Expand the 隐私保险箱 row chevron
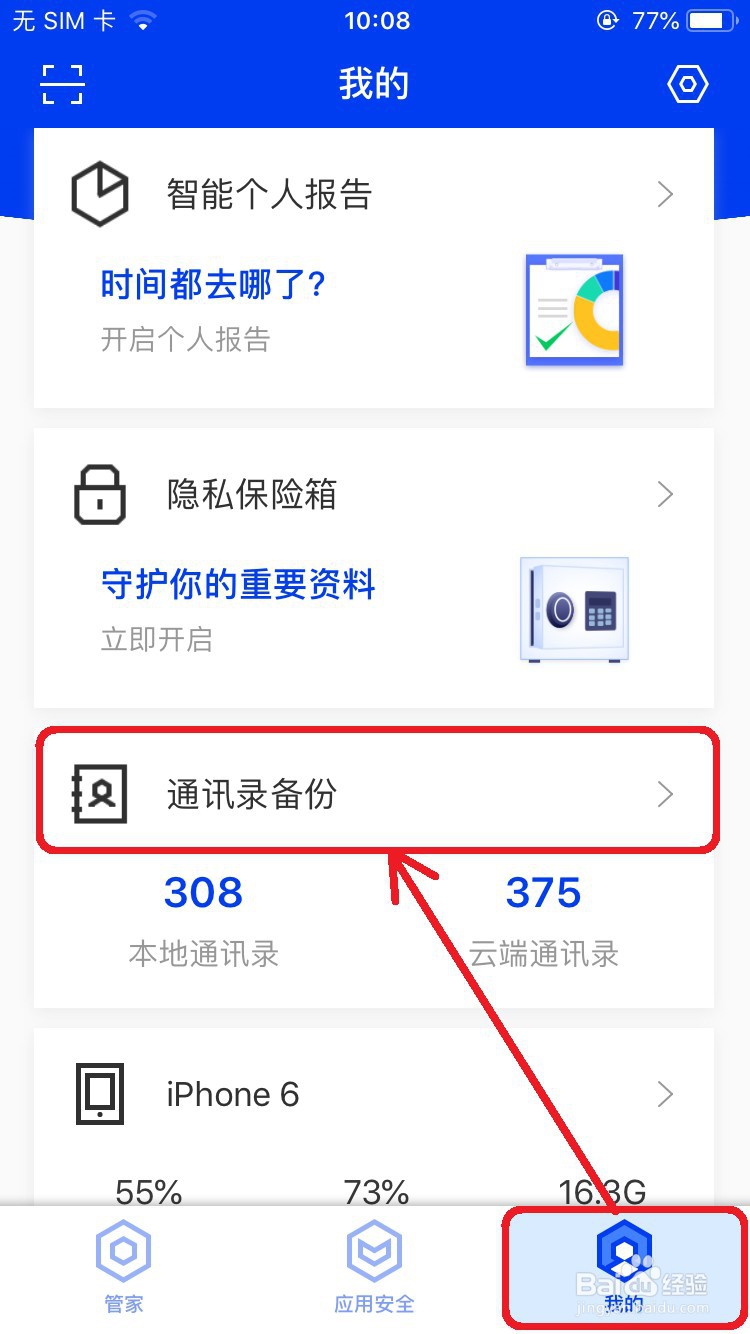 (665, 494)
